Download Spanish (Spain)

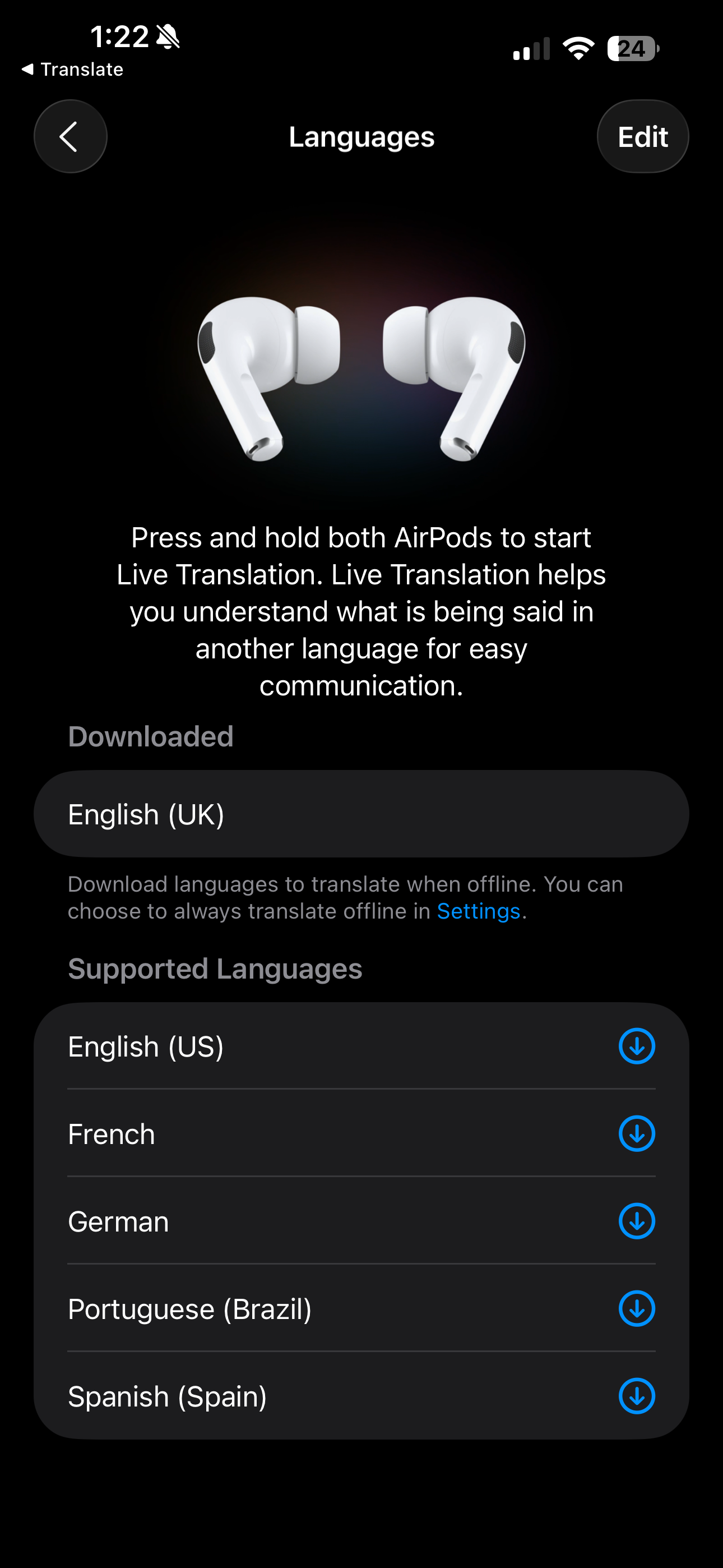tap(637, 1396)
